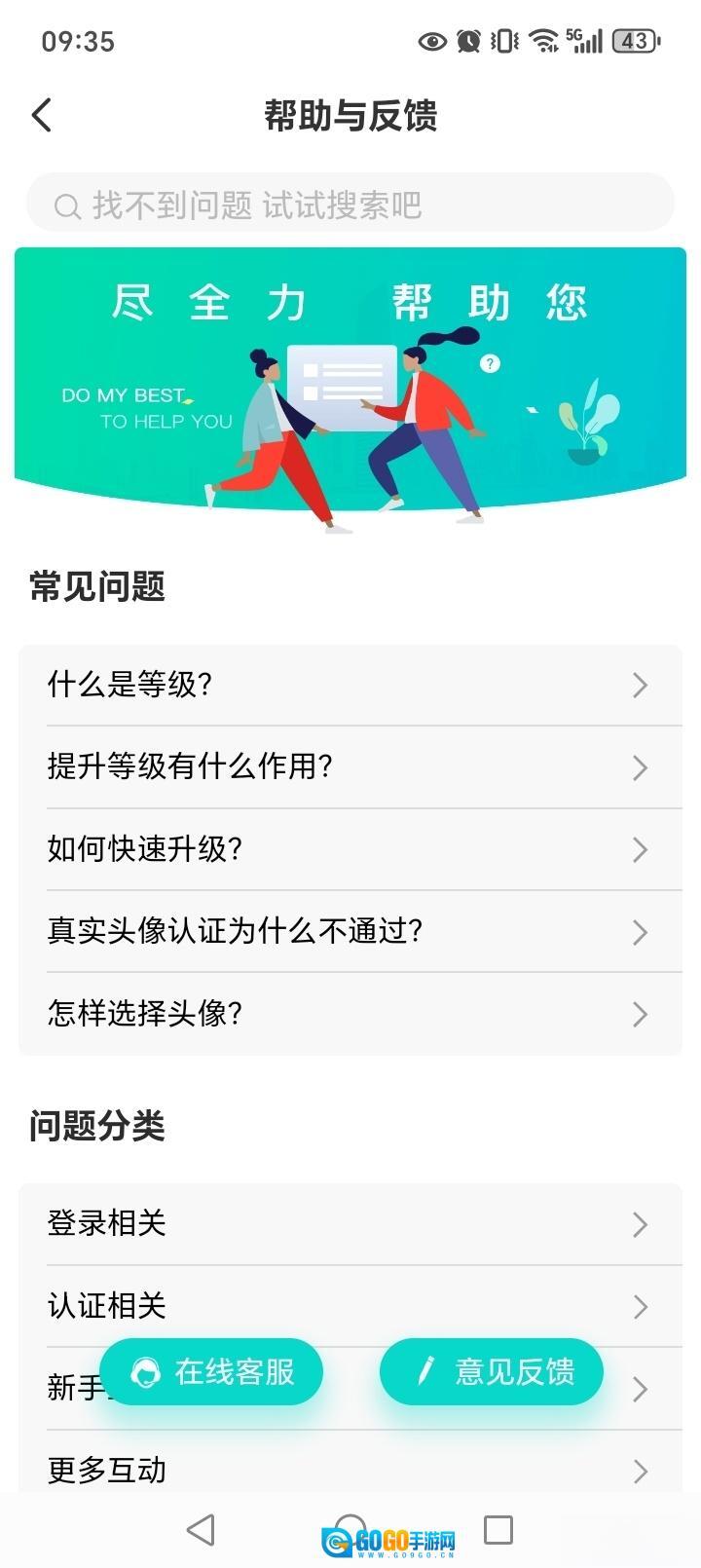This screenshot has width=701, height=1568.
Task: Tap the 意见反馈 feedback button
Action: click(x=492, y=1372)
